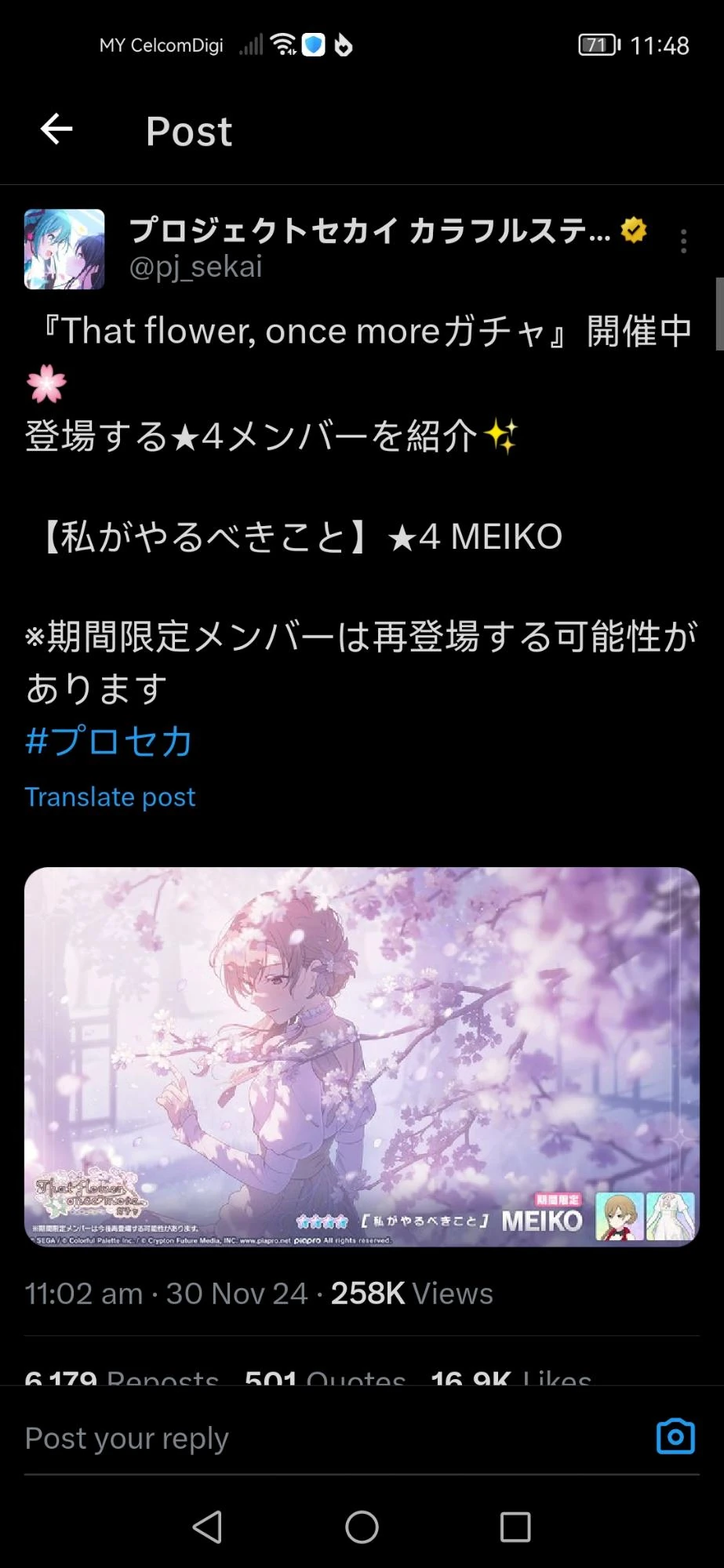Open the @pj_sekai account name

pyautogui.click(x=369, y=232)
